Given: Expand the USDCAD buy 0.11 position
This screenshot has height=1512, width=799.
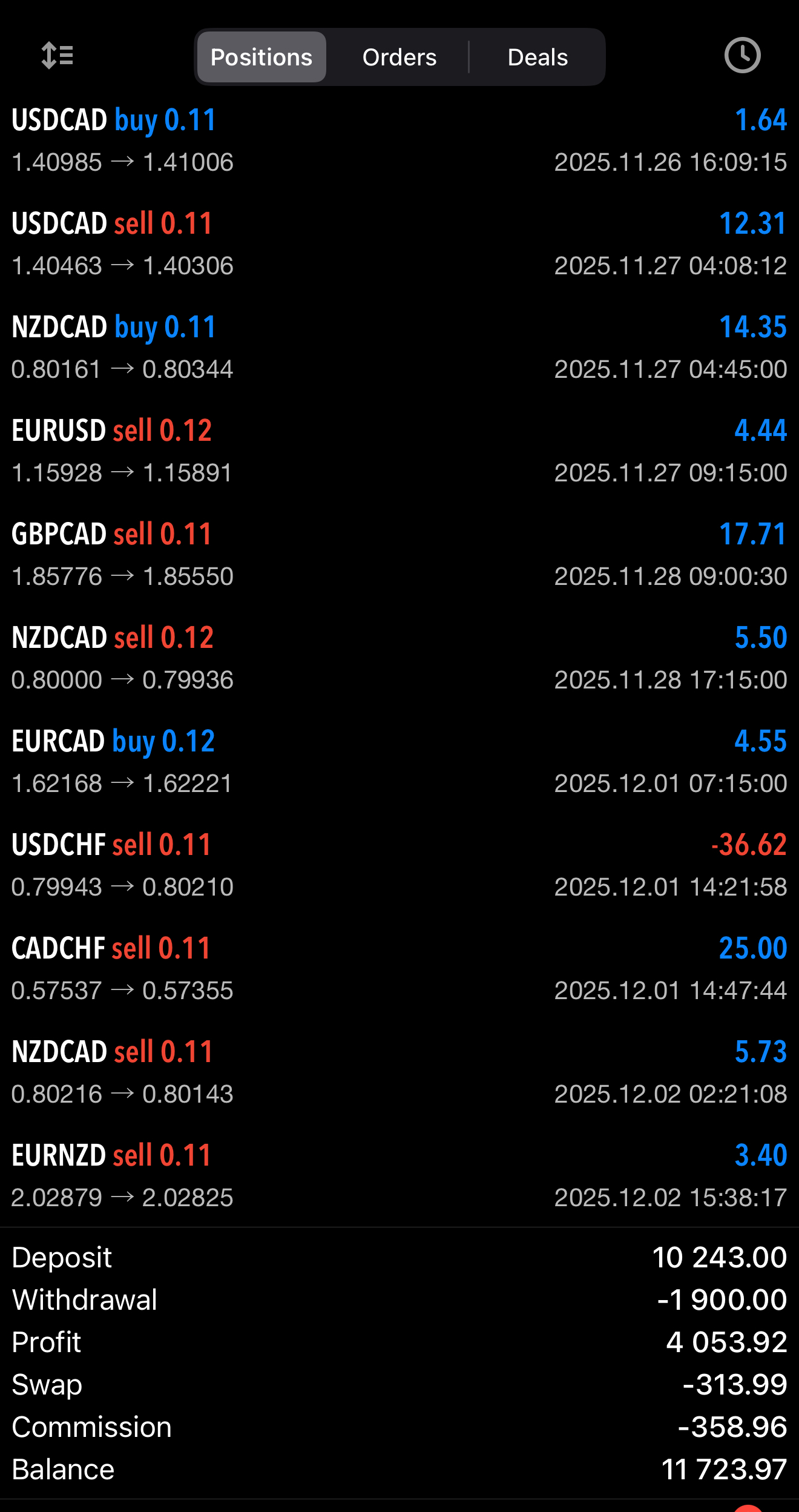Looking at the screenshot, I should (x=399, y=140).
